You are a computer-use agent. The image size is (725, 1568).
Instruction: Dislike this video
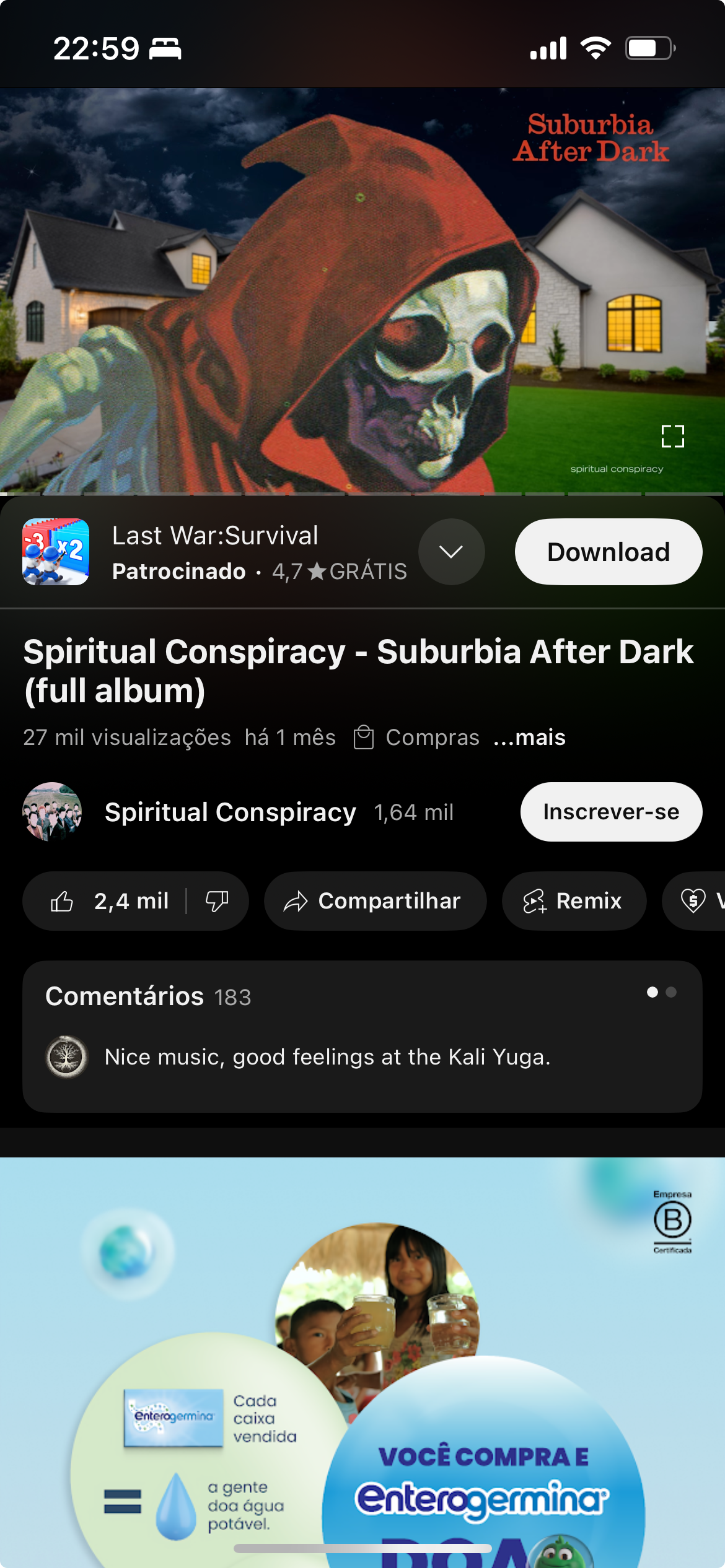pyautogui.click(x=217, y=901)
